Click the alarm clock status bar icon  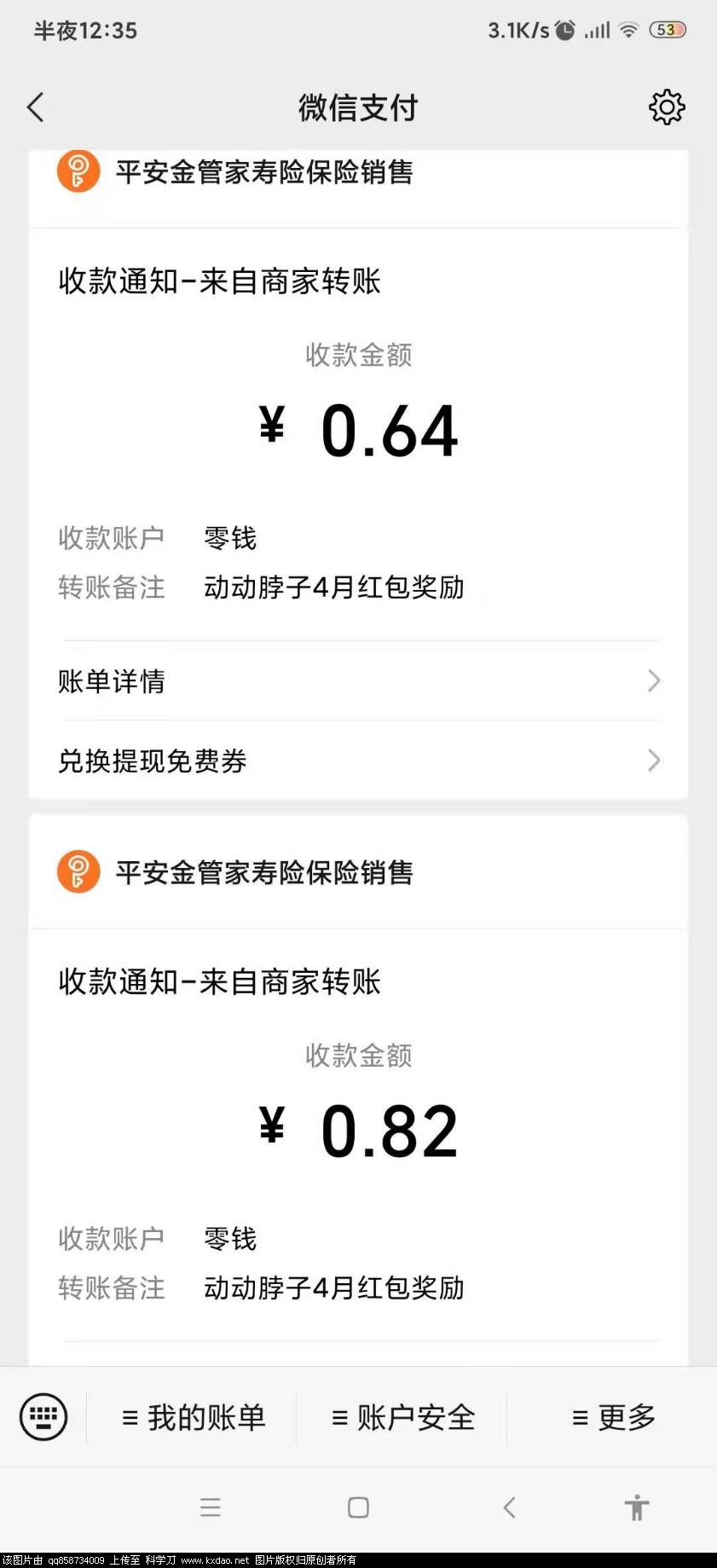[x=564, y=30]
